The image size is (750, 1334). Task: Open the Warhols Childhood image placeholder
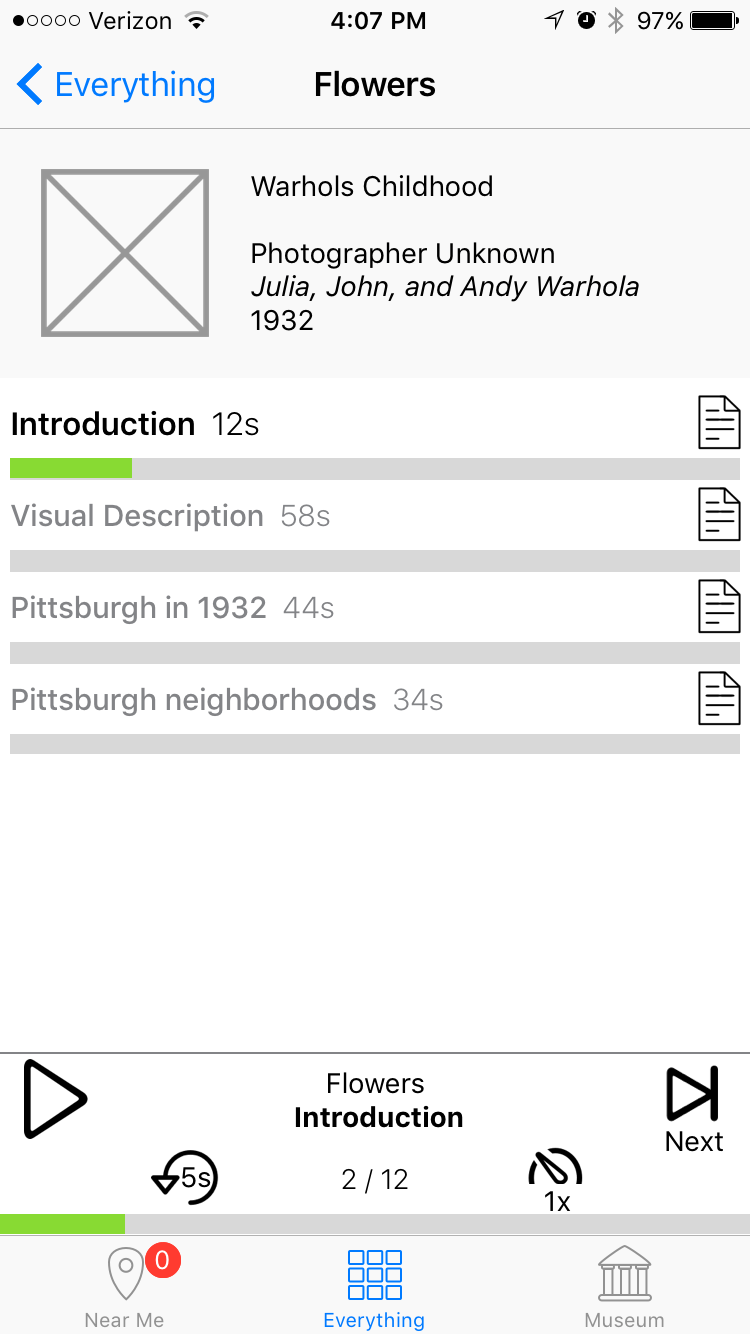coord(125,253)
